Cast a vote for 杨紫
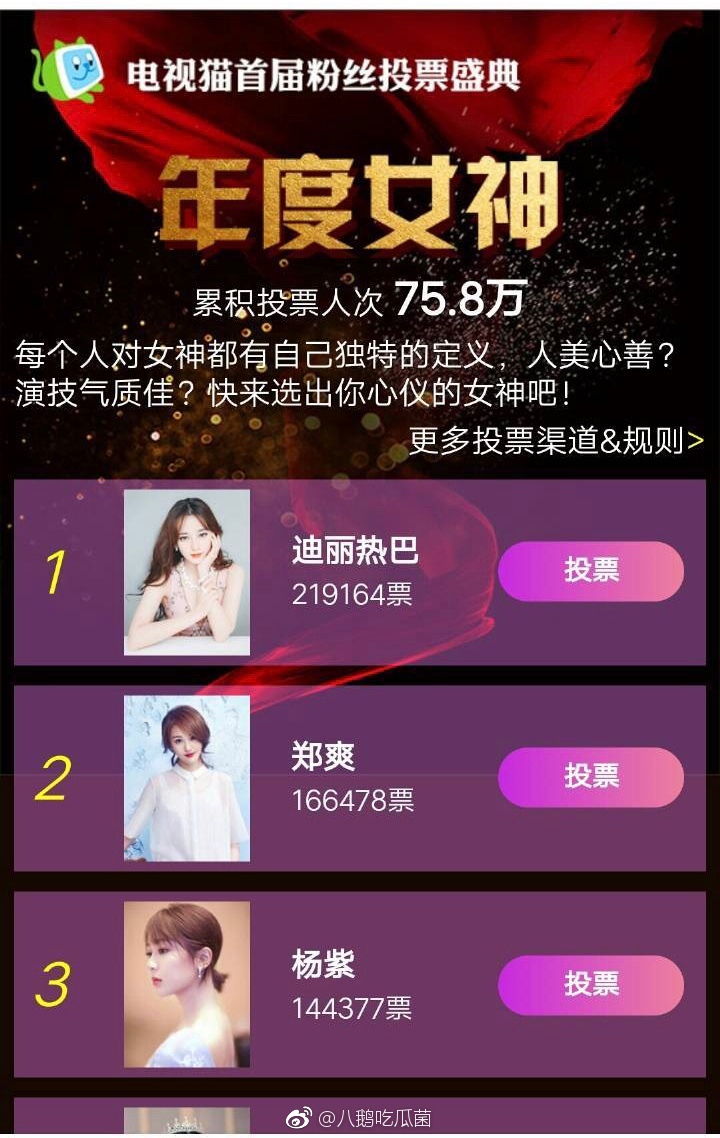 tap(590, 985)
